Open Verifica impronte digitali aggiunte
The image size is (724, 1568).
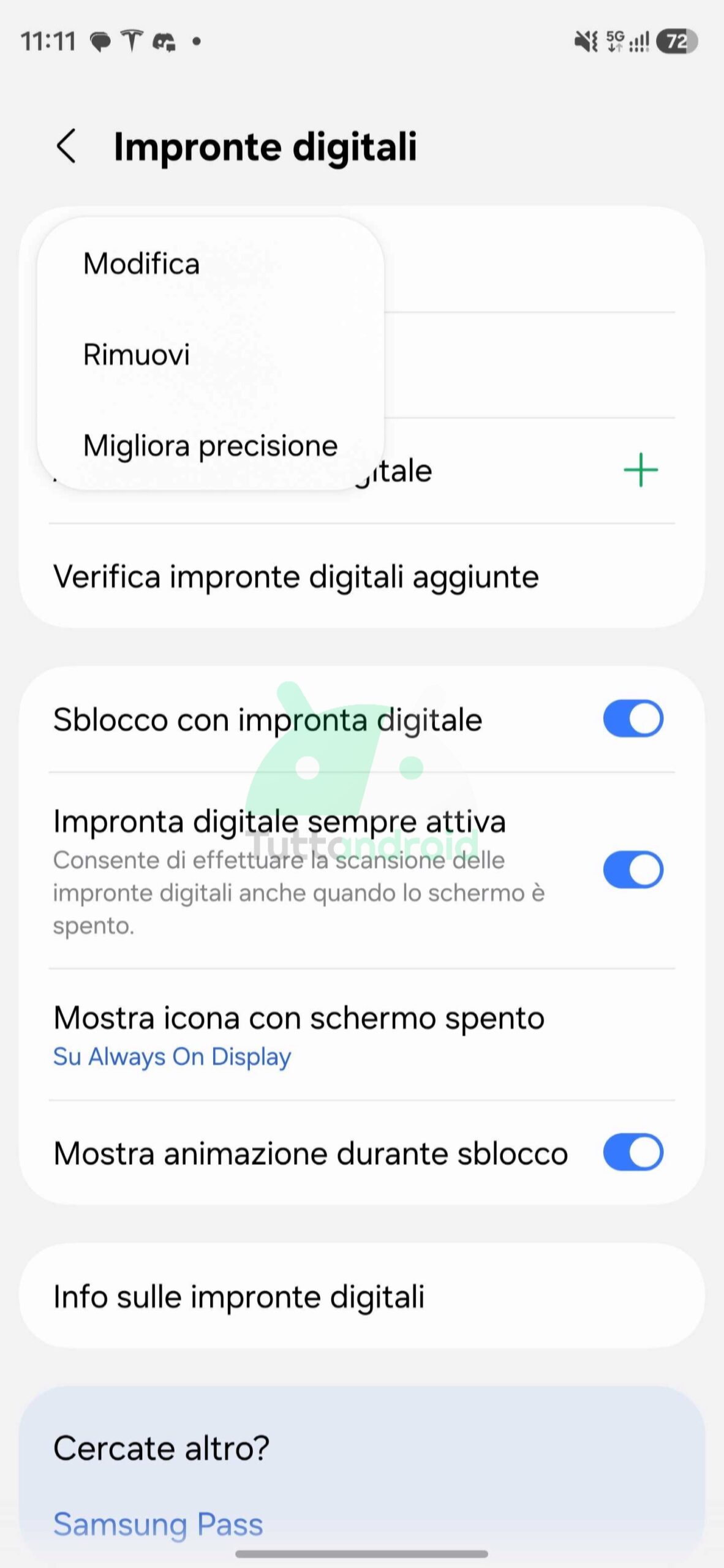click(296, 575)
